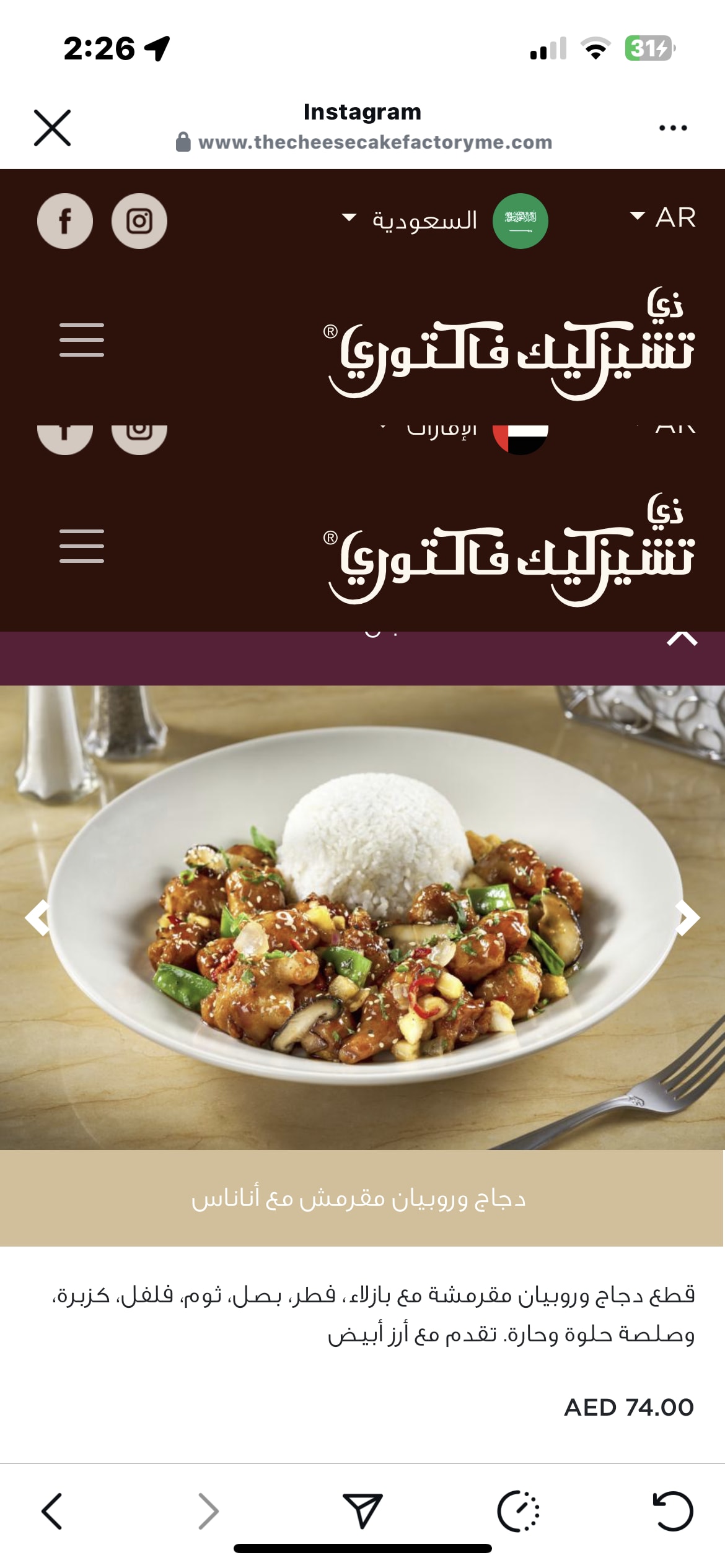The height and width of the screenshot is (1568, 725).
Task: Open the Instagram profile link
Action: (x=139, y=221)
